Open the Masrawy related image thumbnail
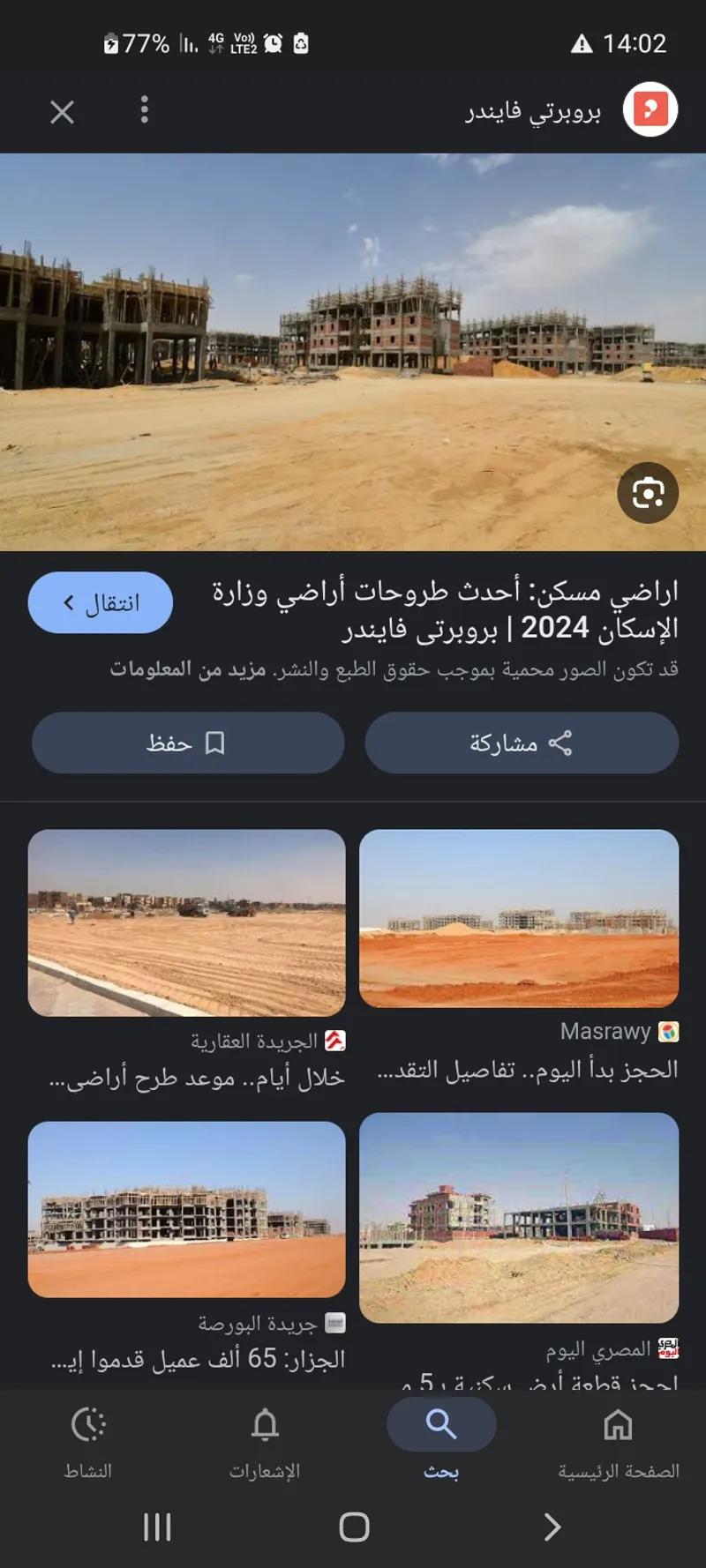This screenshot has height=1568, width=706. pos(519,921)
